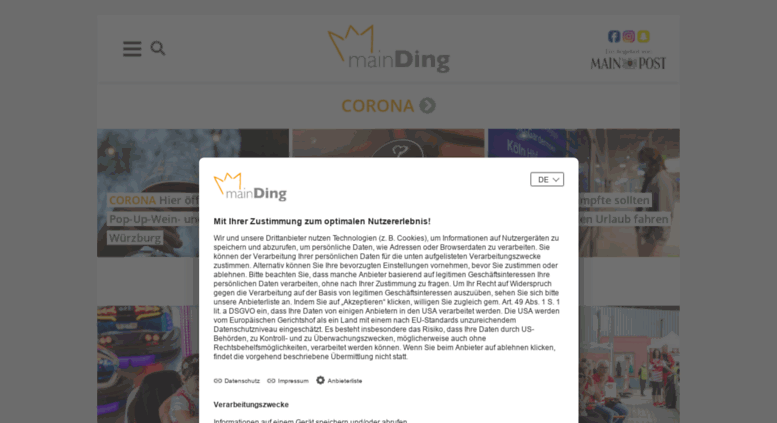777x423 pixels.
Task: Open the Impressum link
Action: [292, 380]
